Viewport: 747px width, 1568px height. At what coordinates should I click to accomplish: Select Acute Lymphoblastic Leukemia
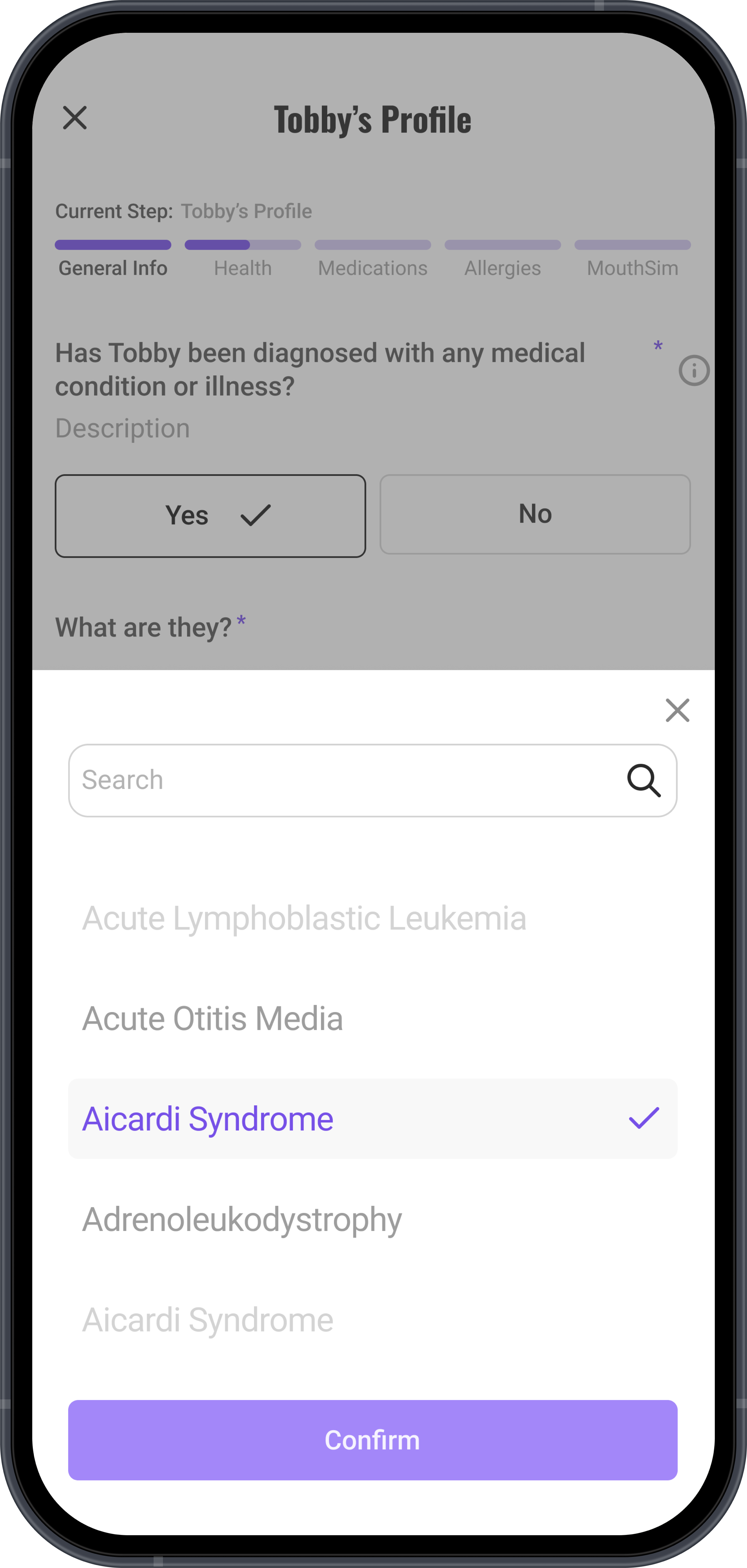[304, 918]
